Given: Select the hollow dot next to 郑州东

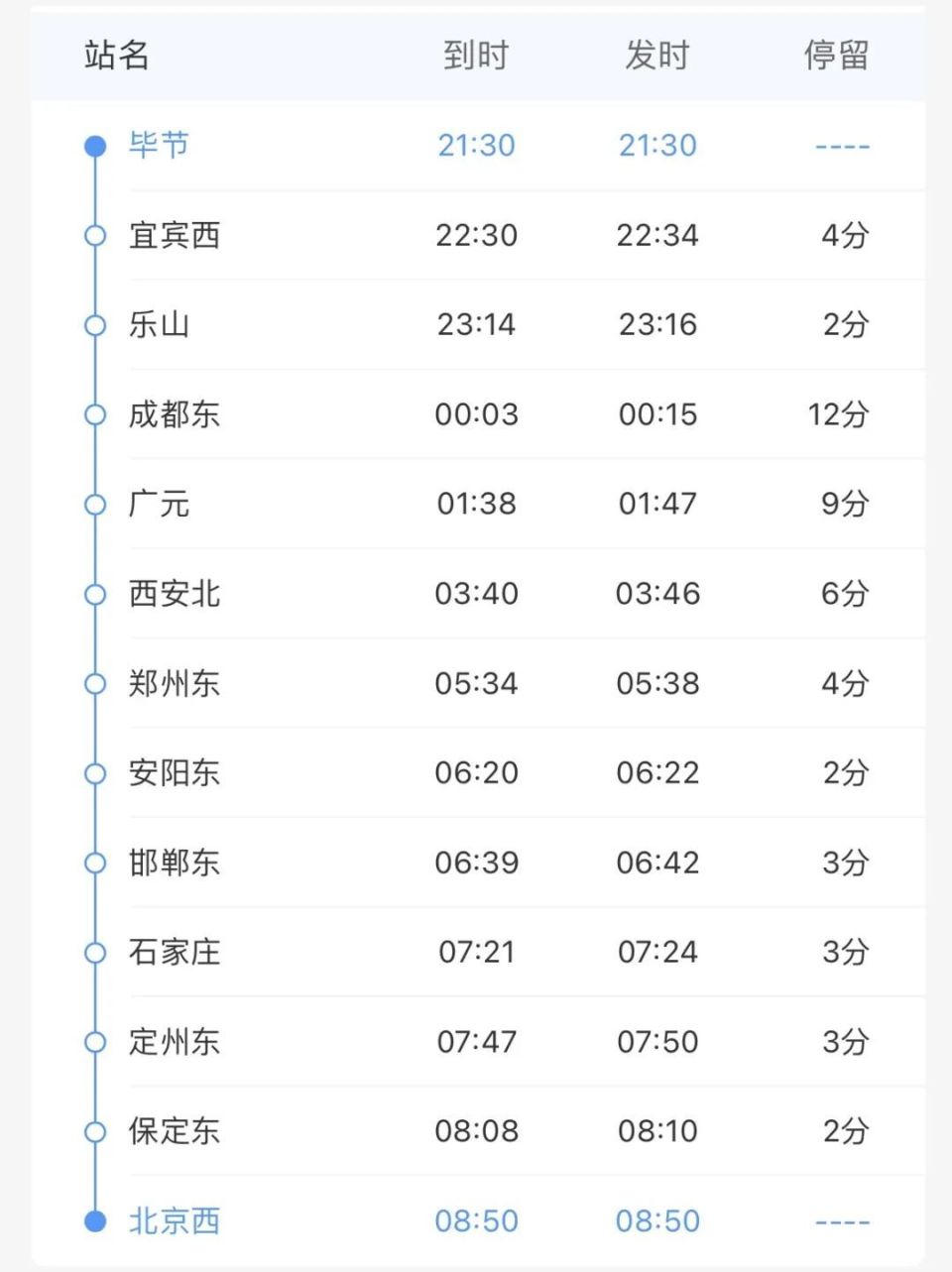Looking at the screenshot, I should click(96, 683).
